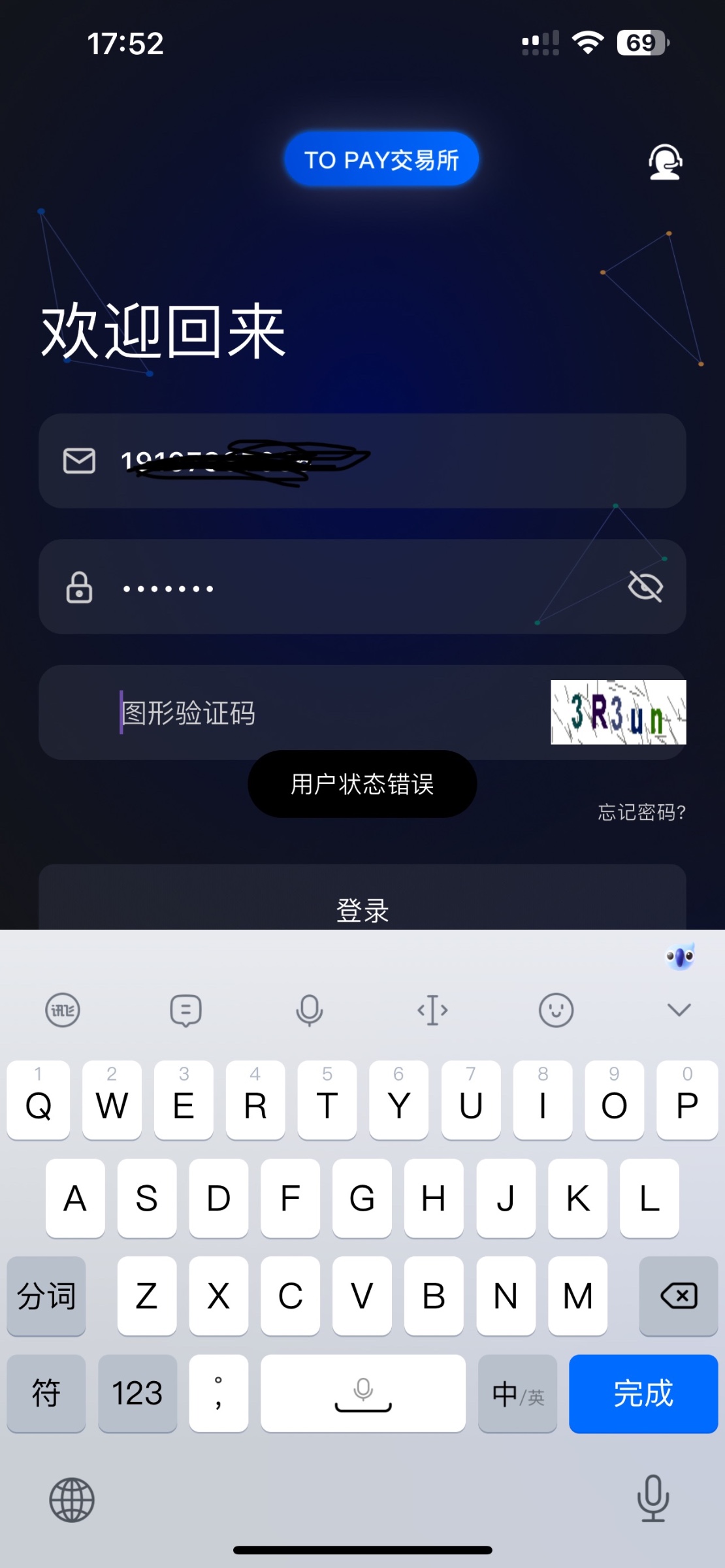
Task: Tap the 完成 key on the keyboard
Action: [643, 1394]
